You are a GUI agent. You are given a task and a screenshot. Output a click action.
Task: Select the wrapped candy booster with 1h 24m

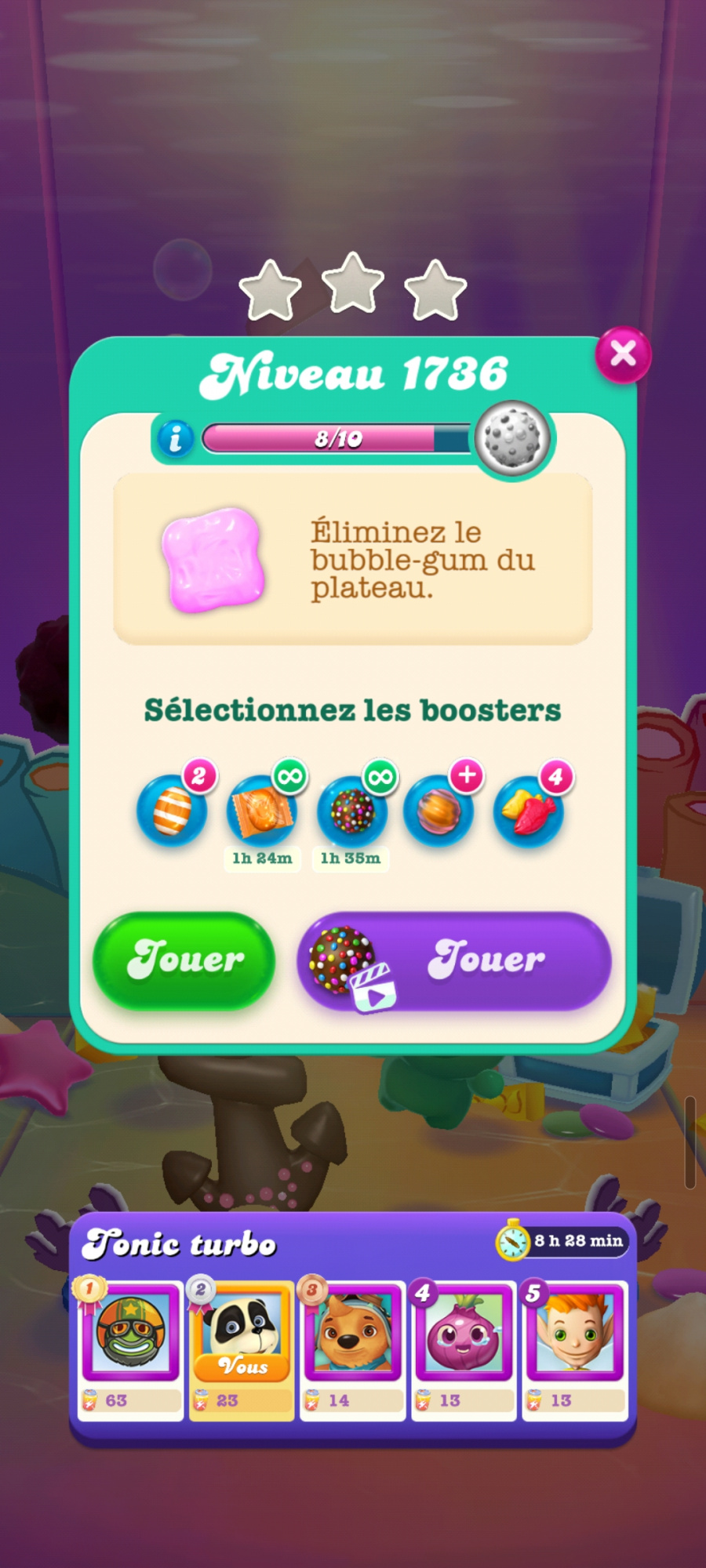[x=262, y=810]
